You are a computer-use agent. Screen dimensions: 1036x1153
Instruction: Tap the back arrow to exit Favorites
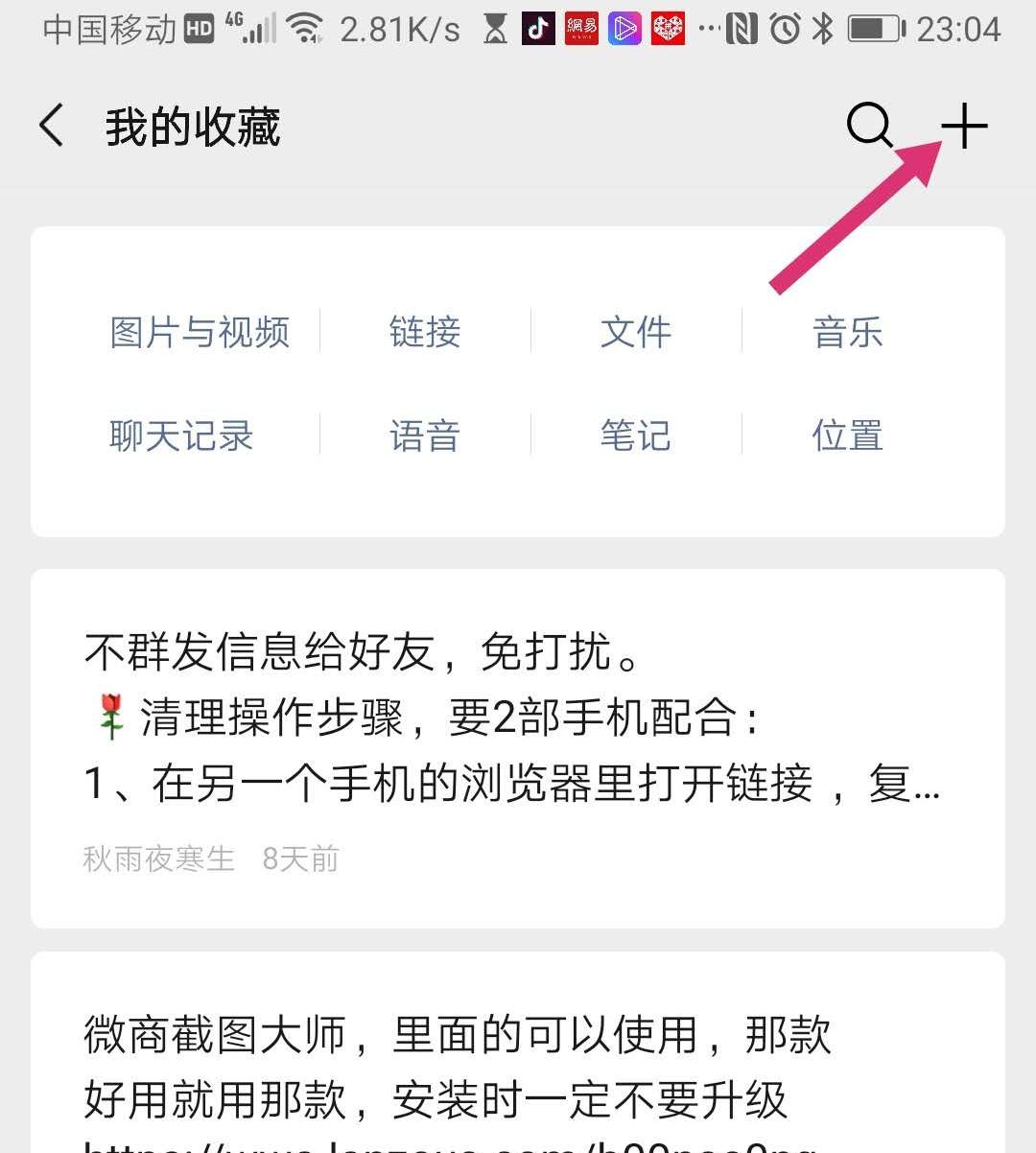click(50, 125)
